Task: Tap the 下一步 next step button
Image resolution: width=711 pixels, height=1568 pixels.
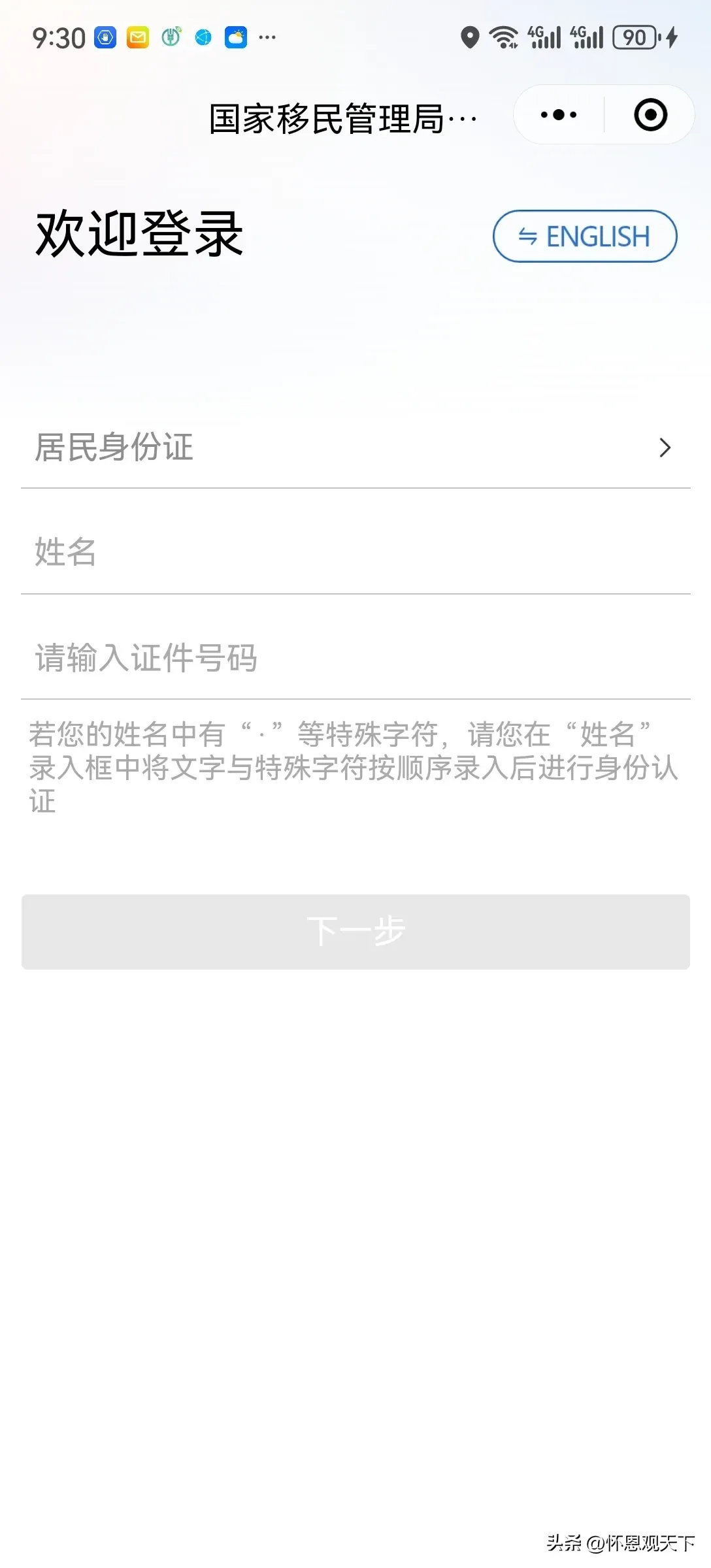Action: pos(355,932)
